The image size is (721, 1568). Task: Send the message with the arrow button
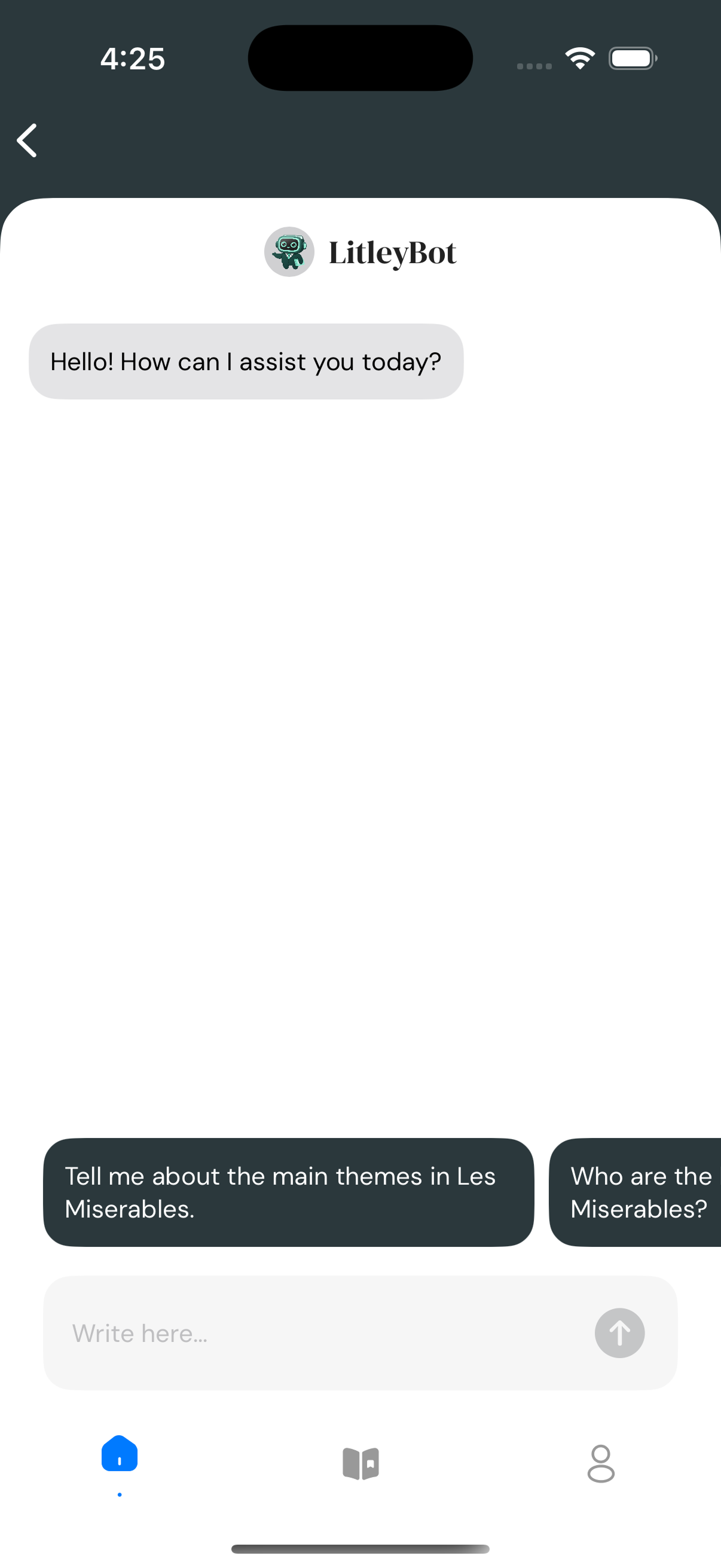(619, 1332)
